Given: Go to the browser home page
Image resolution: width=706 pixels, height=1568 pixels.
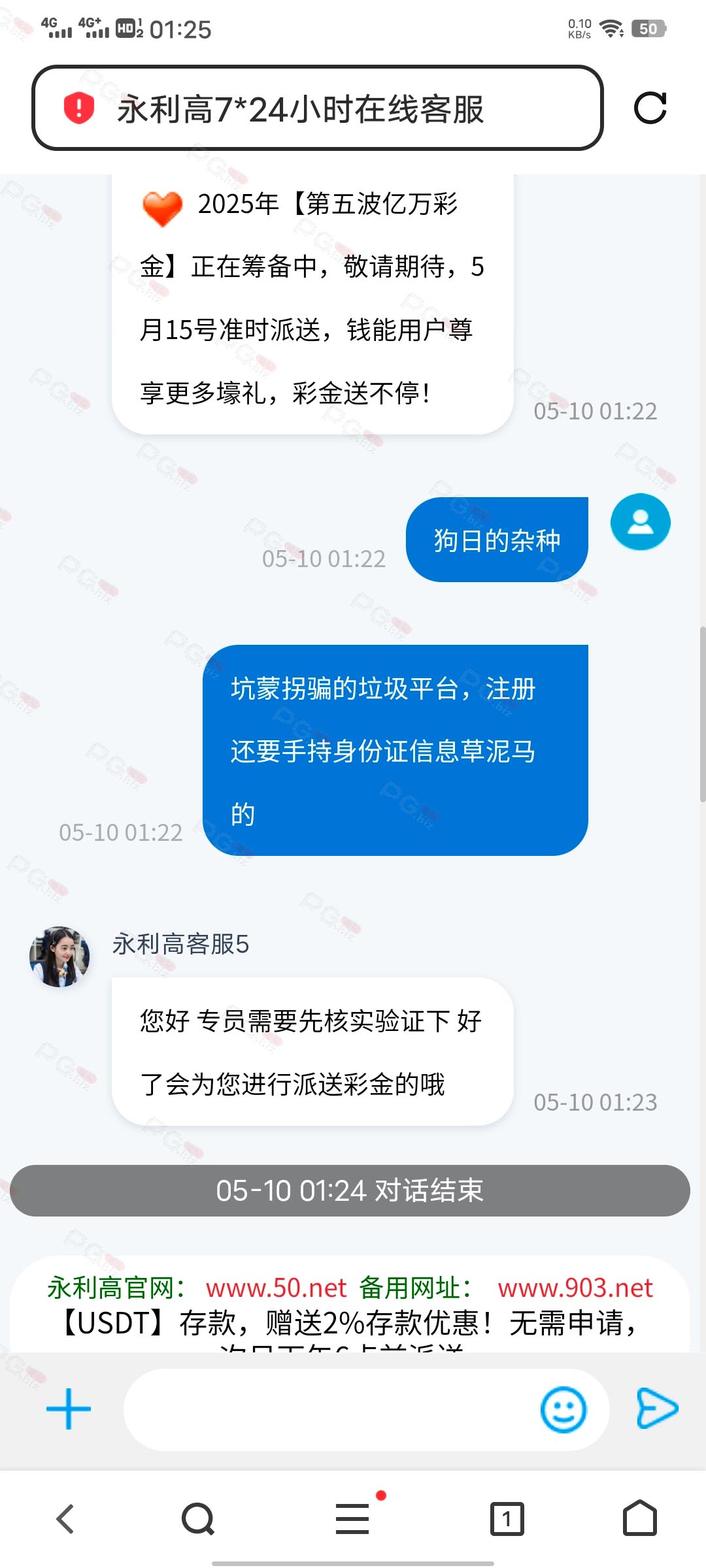Looking at the screenshot, I should tap(639, 1518).
